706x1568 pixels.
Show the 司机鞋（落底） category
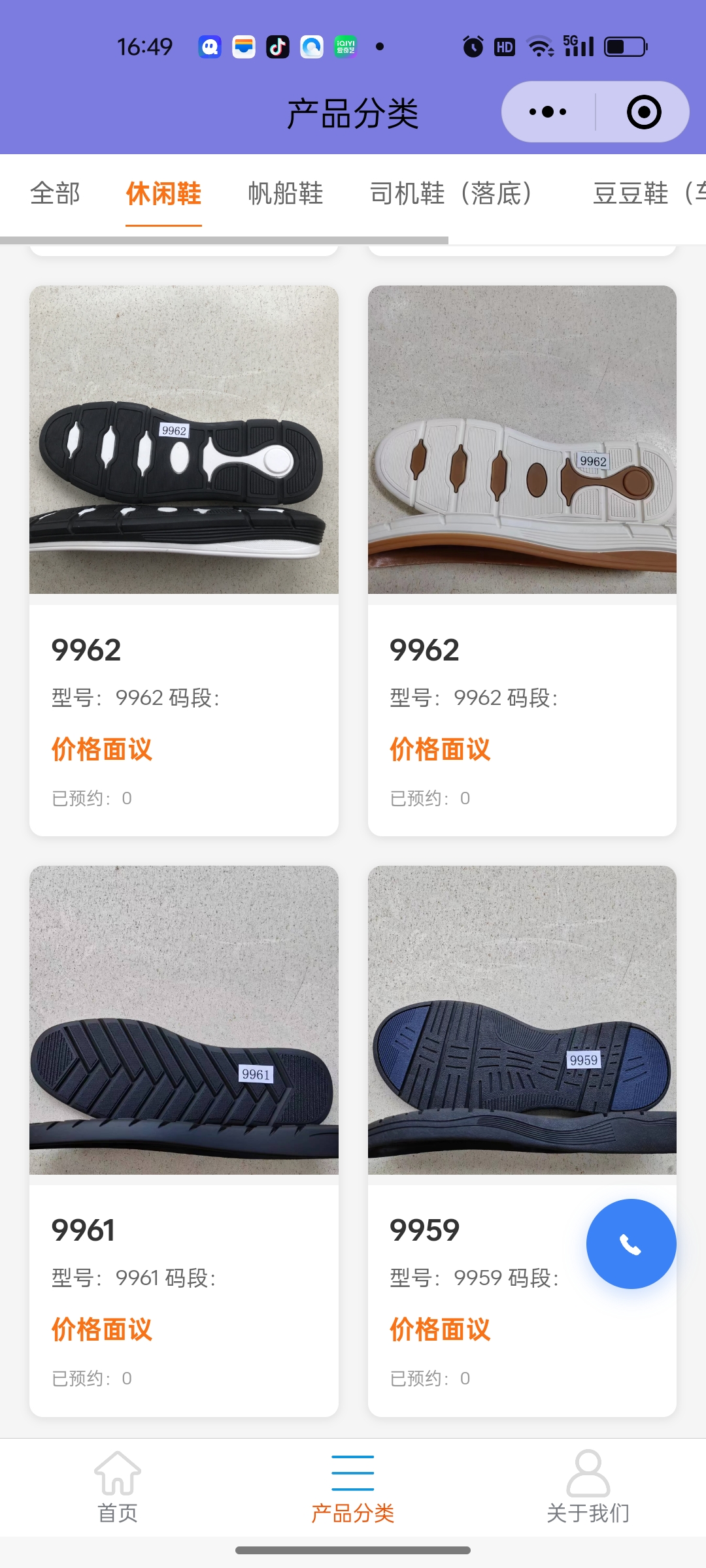pos(451,193)
